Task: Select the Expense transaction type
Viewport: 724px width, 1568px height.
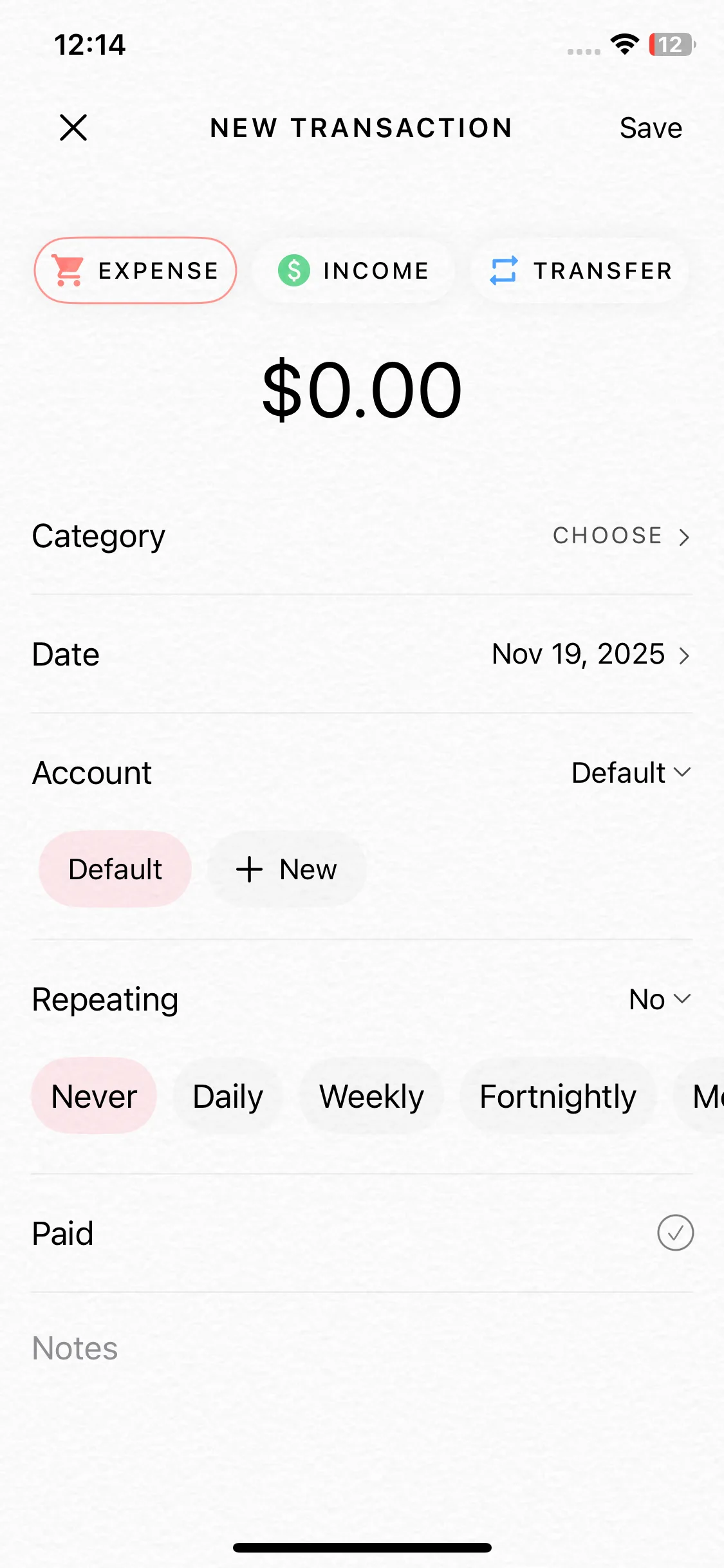Action: point(136,270)
